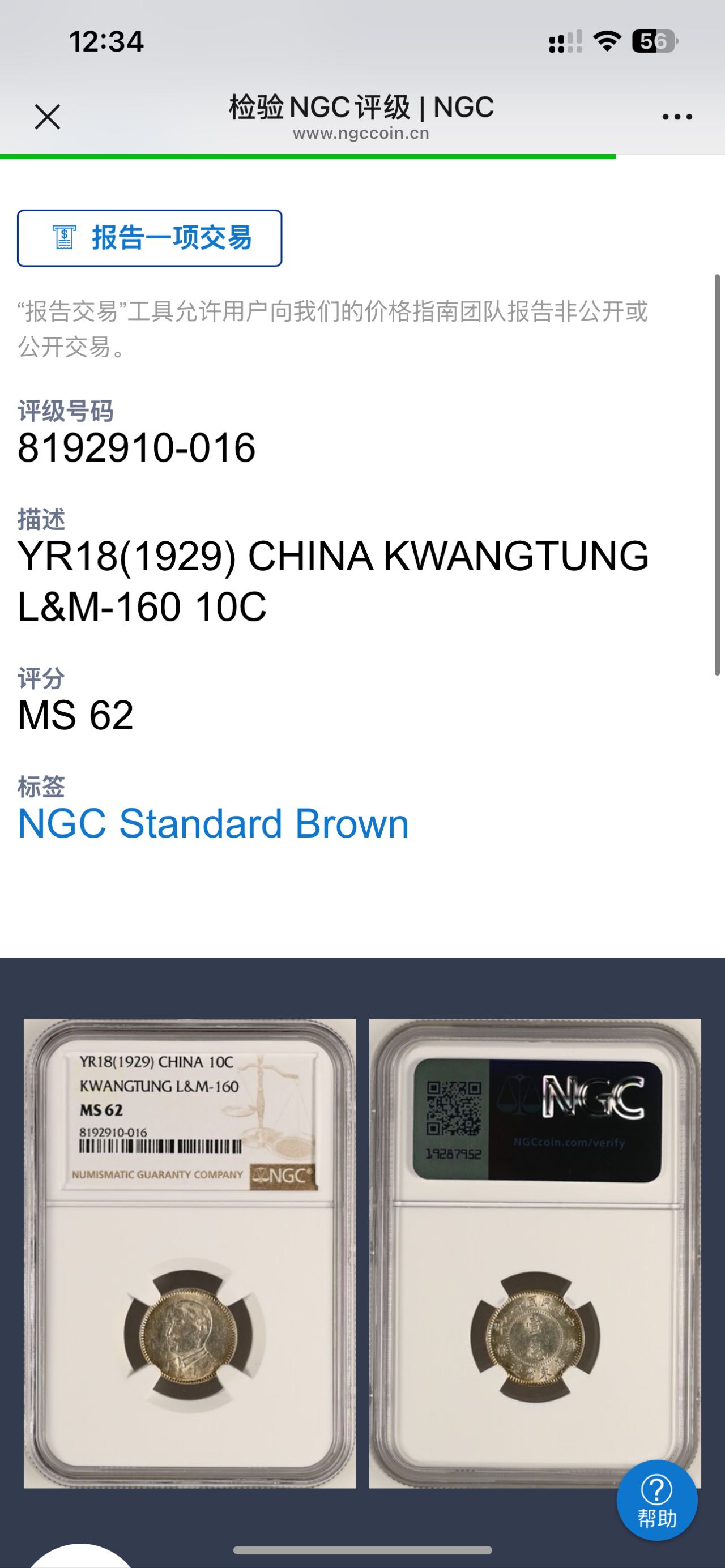View the front slab photo of the coin
The height and width of the screenshot is (1568, 725).
(189, 1253)
